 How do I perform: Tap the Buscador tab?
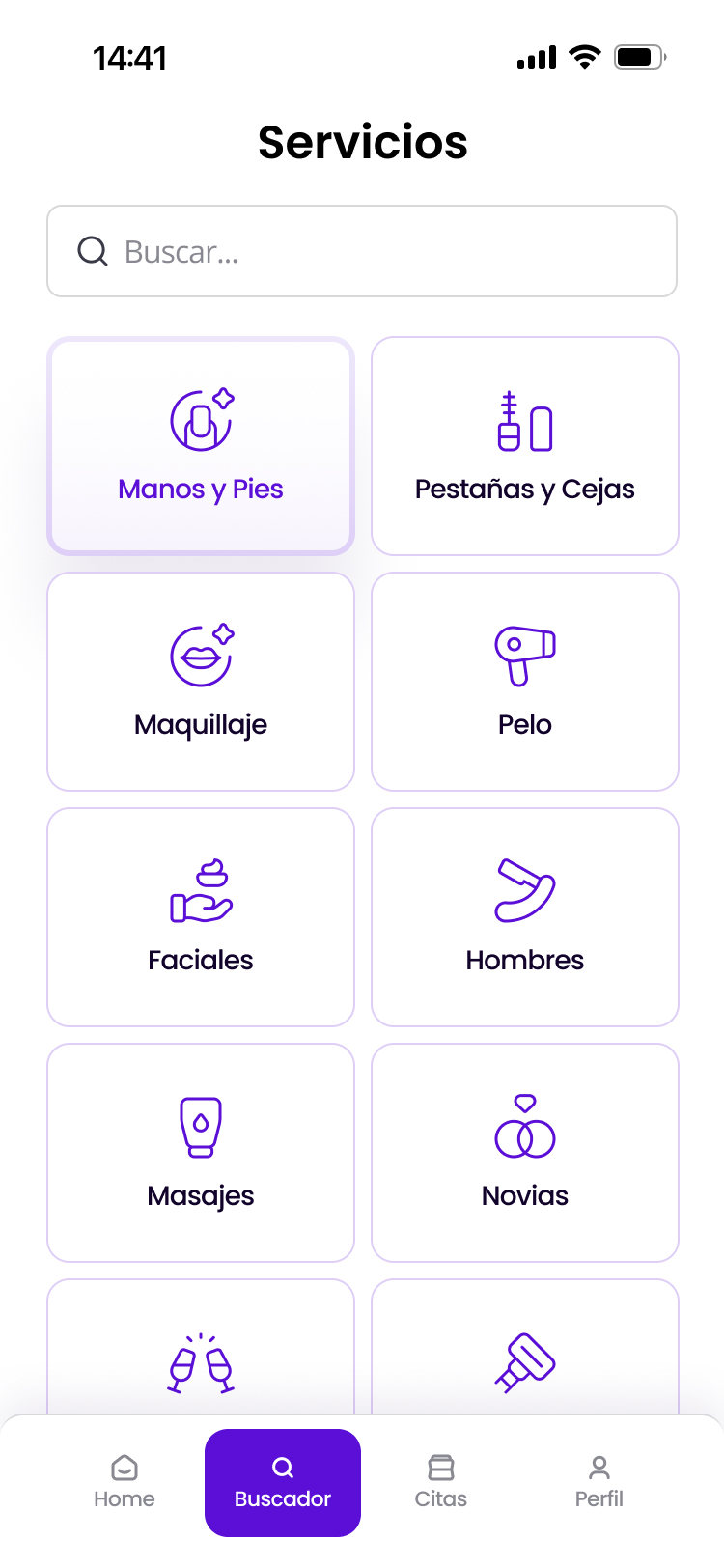[283, 1482]
